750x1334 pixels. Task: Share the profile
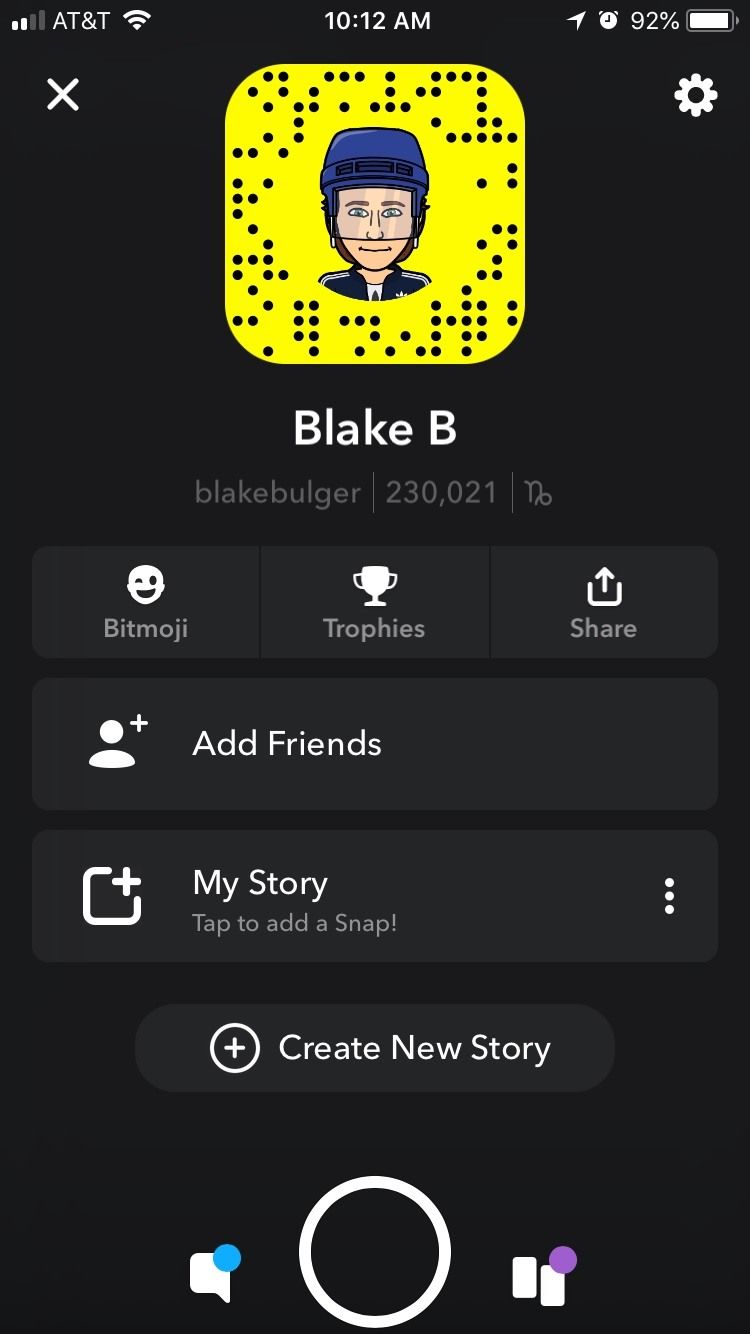(x=604, y=602)
